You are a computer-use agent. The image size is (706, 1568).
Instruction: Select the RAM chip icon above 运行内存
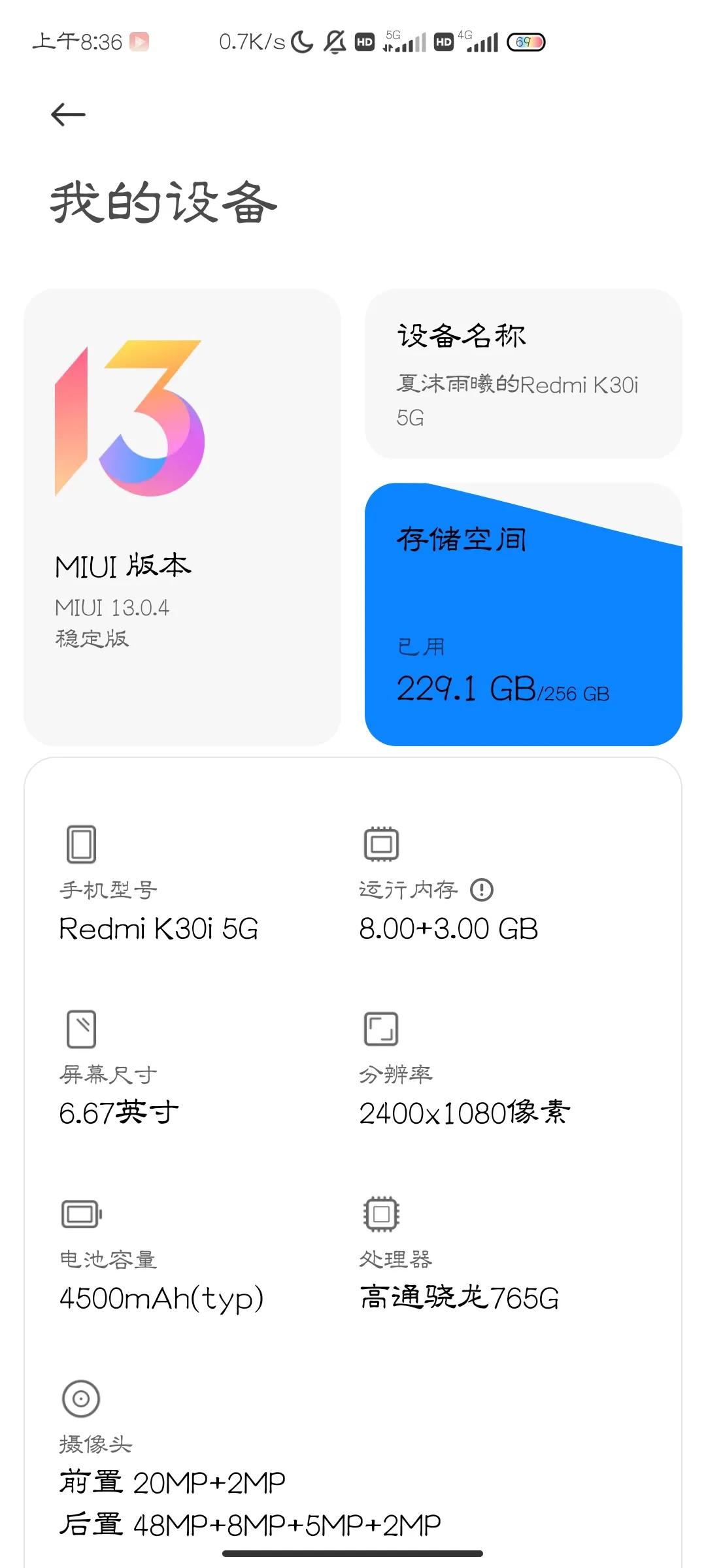pyautogui.click(x=380, y=843)
